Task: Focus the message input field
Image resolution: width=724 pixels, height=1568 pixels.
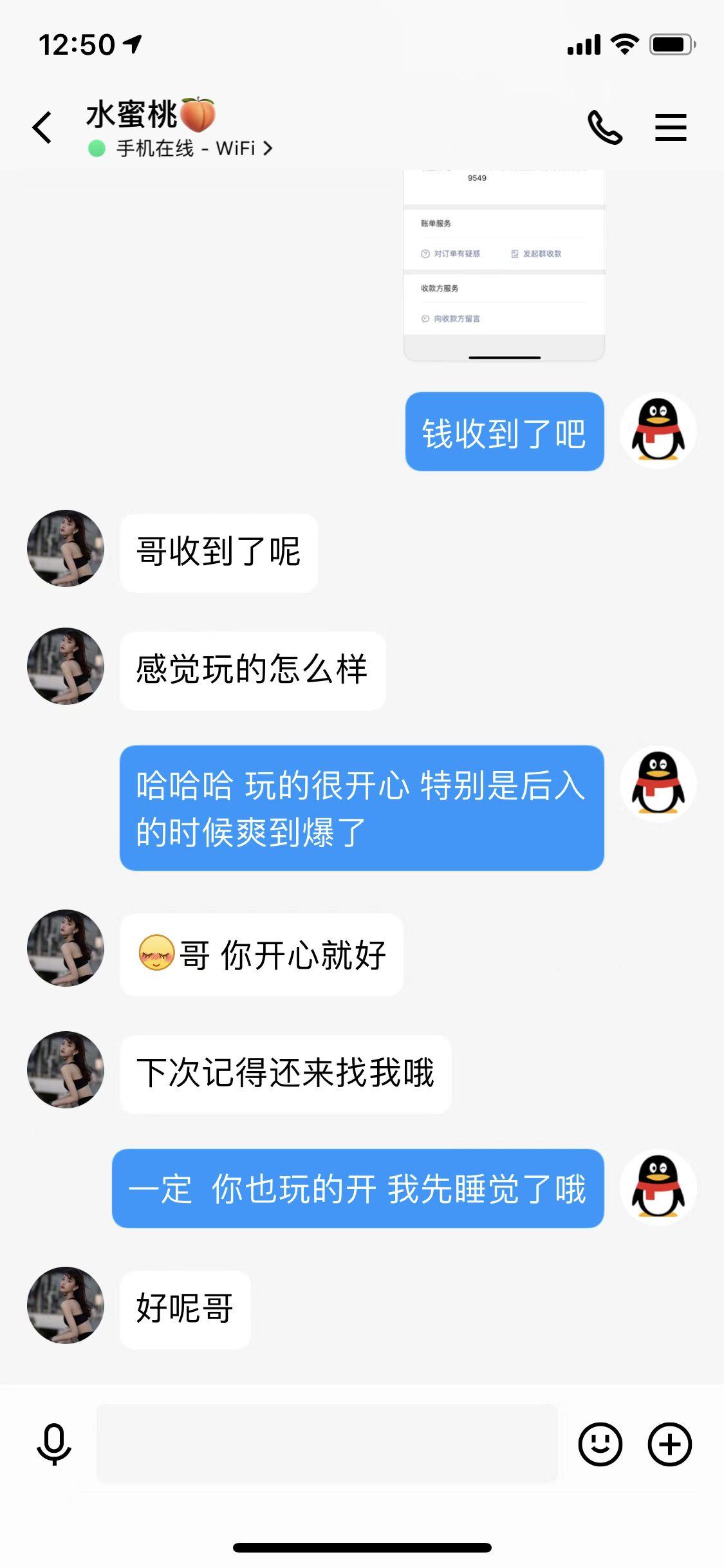Action: 327,1444
